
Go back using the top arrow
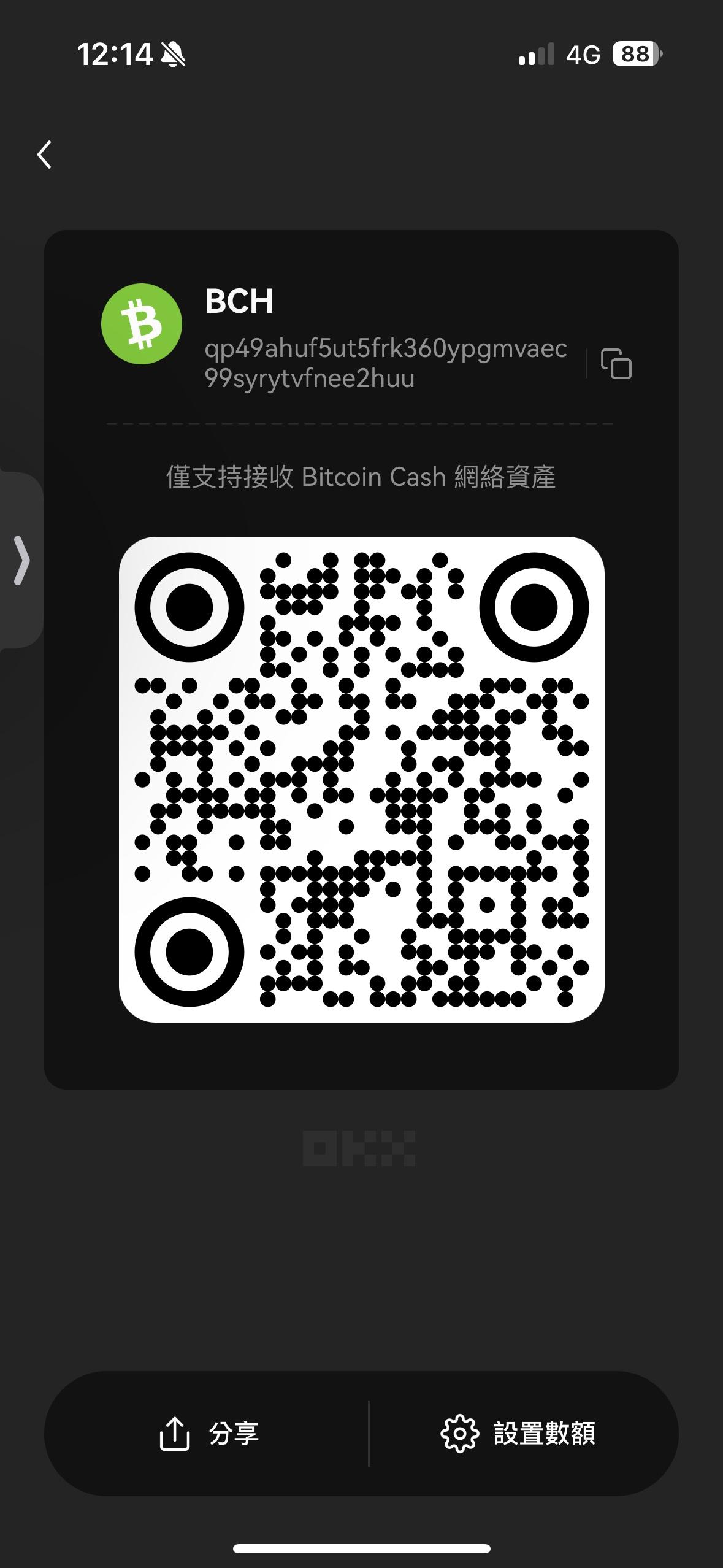pyautogui.click(x=44, y=155)
